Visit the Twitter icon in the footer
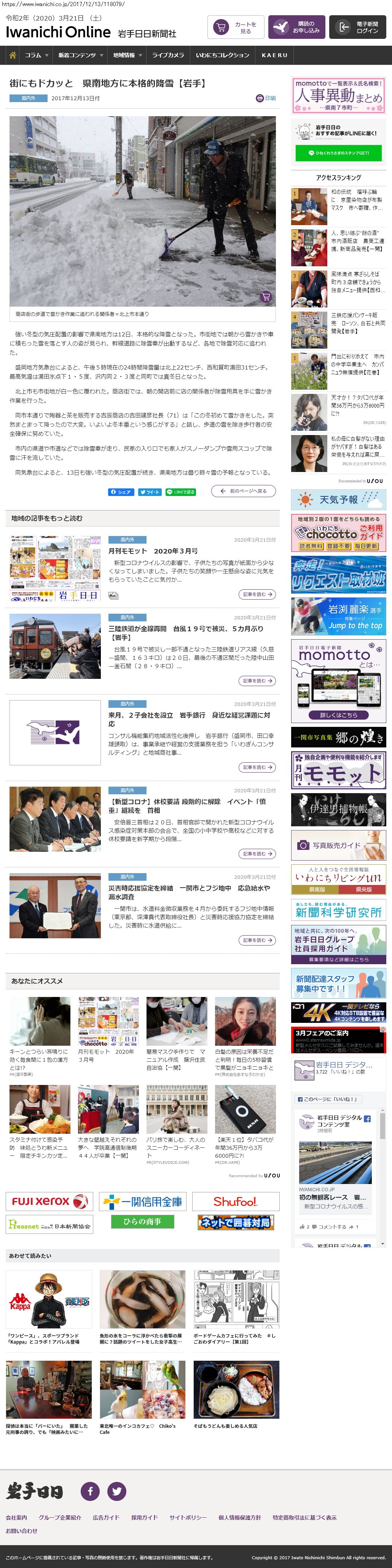This screenshot has height=1568, width=392. (117, 1491)
